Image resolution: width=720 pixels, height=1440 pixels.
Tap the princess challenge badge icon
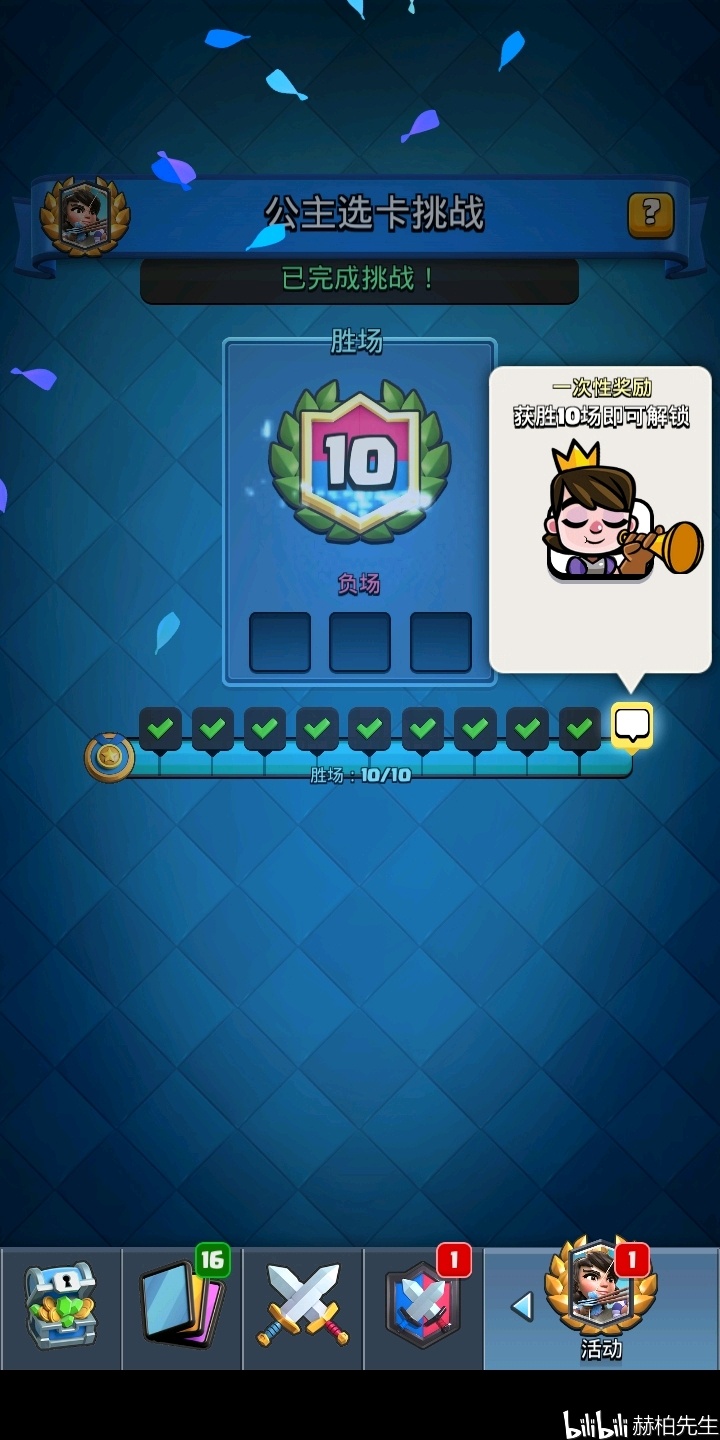pos(85,215)
